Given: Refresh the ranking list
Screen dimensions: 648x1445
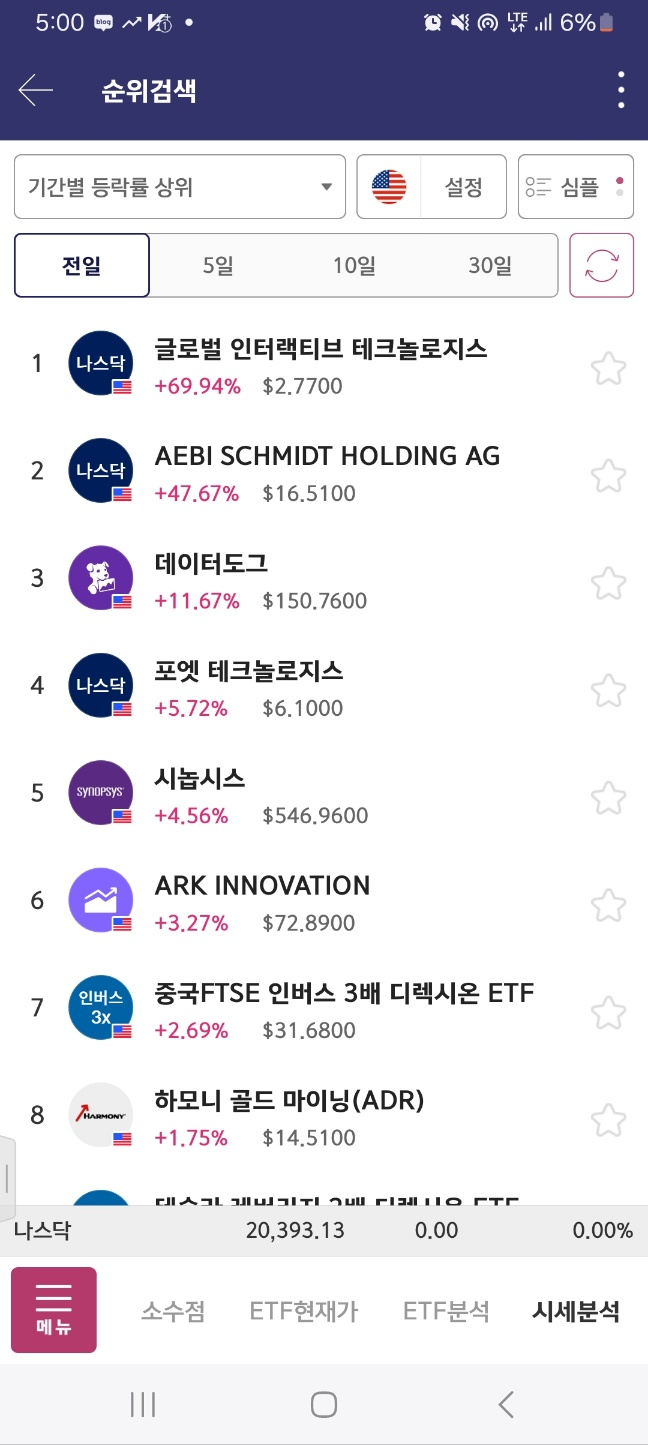Looking at the screenshot, I should 602,266.
